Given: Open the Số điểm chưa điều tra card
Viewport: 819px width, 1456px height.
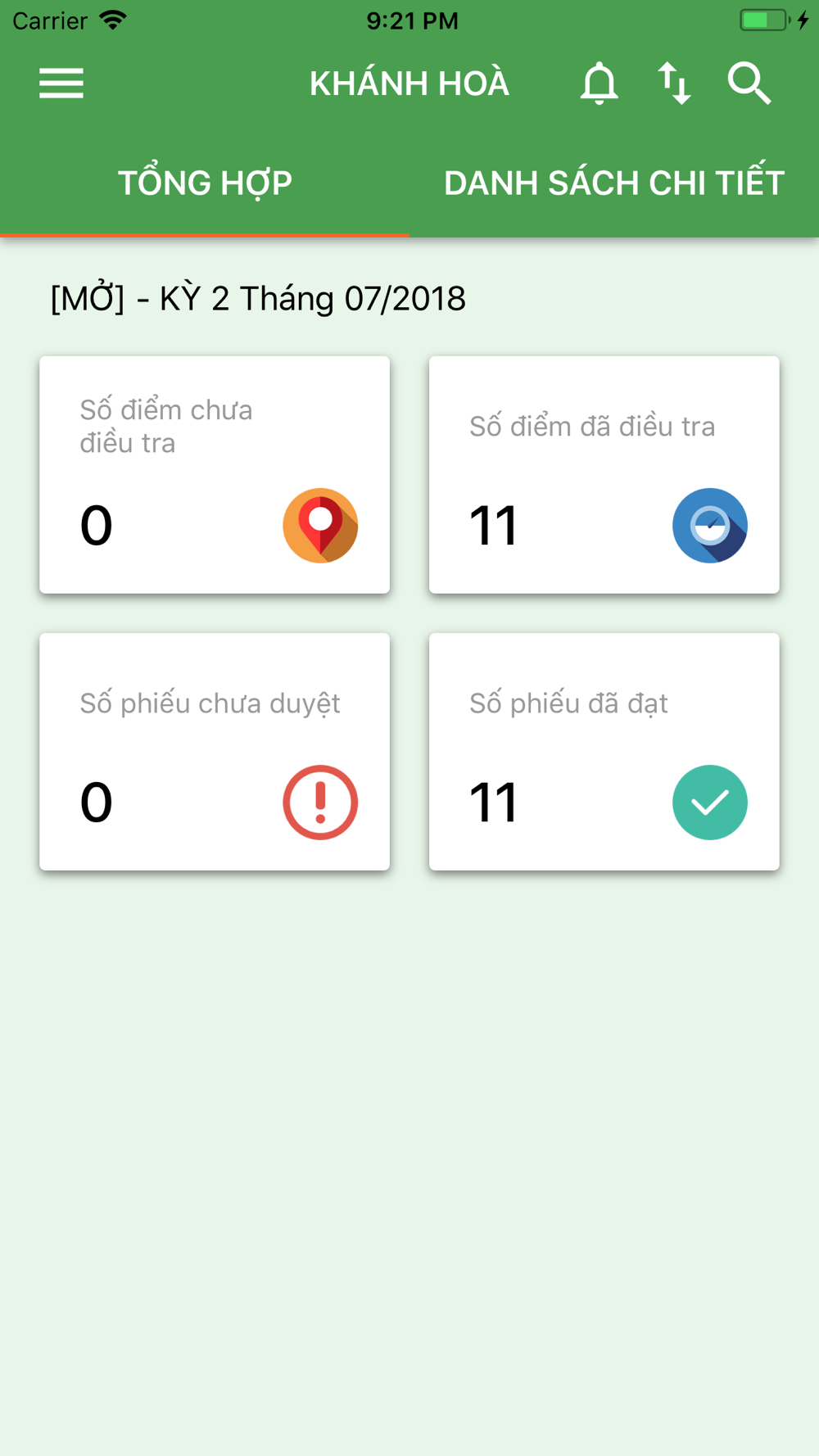Looking at the screenshot, I should click(215, 475).
